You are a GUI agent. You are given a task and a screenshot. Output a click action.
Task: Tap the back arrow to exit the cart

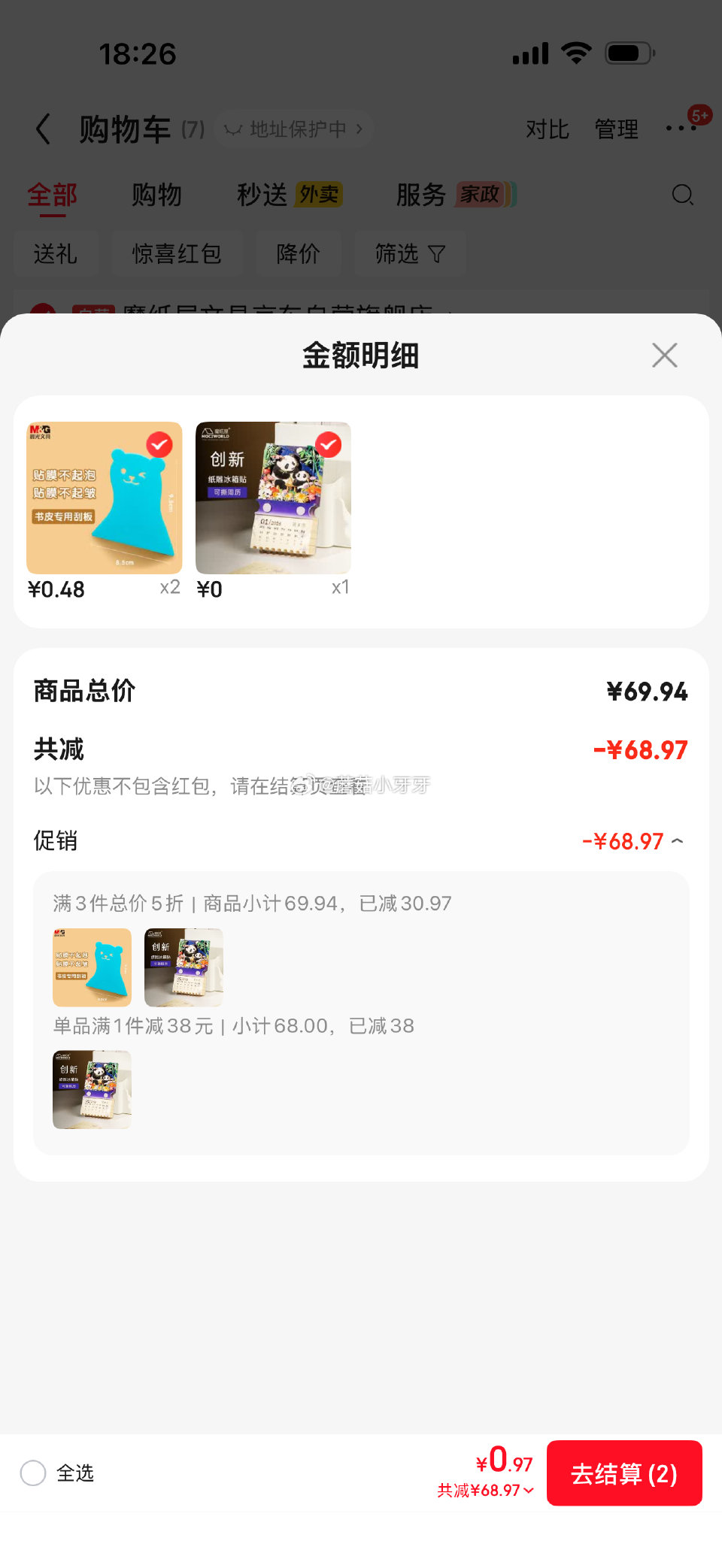pyautogui.click(x=43, y=129)
